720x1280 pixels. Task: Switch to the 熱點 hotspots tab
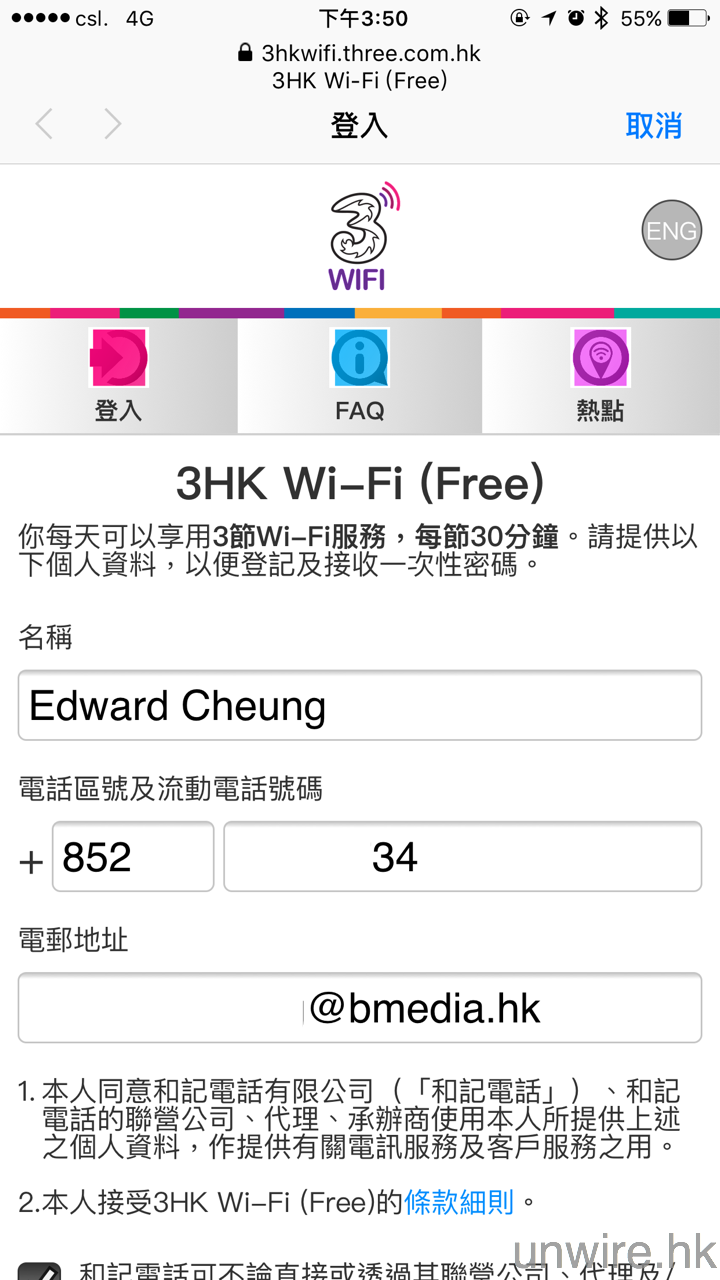600,376
